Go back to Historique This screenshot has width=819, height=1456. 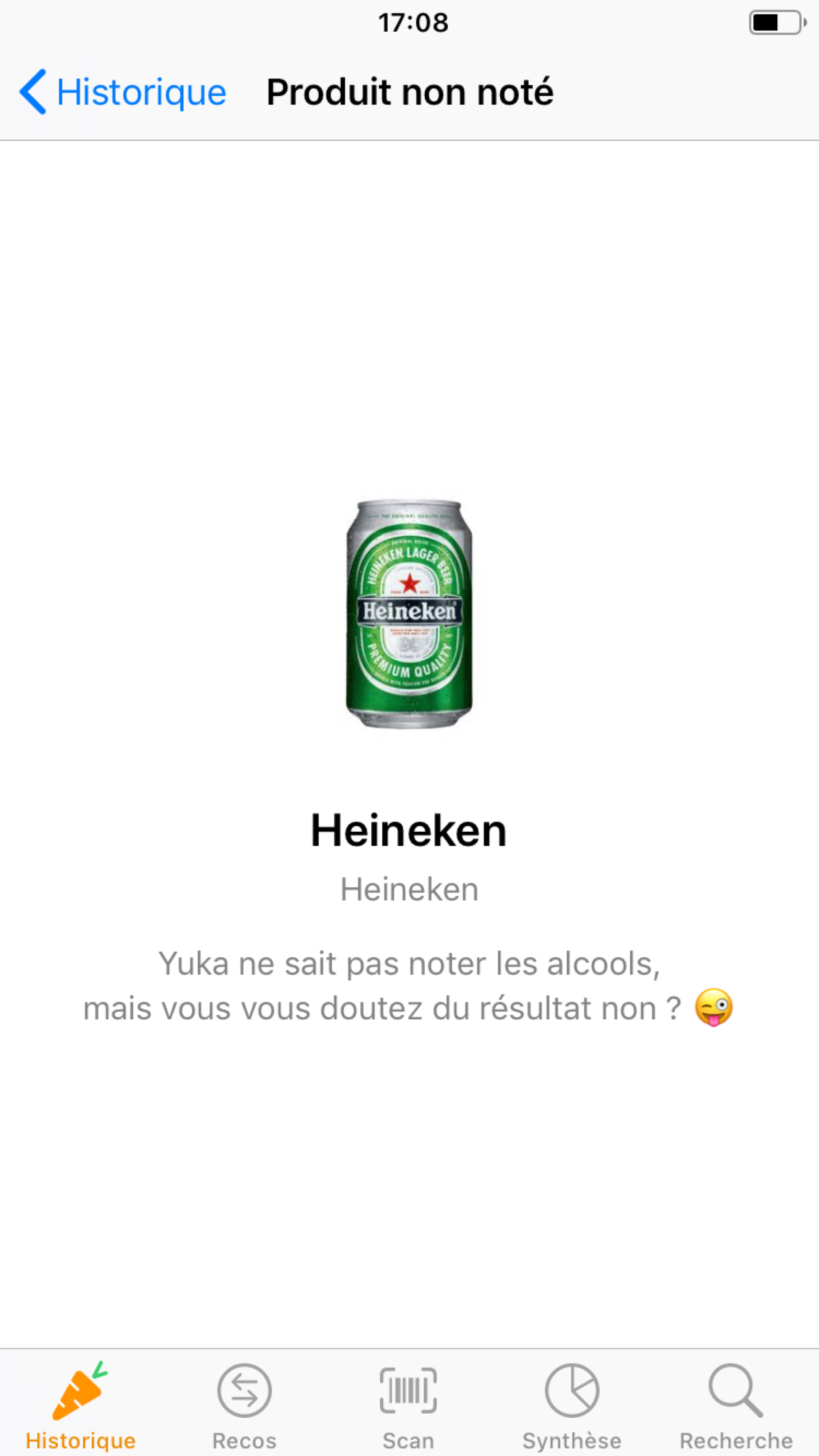[123, 92]
